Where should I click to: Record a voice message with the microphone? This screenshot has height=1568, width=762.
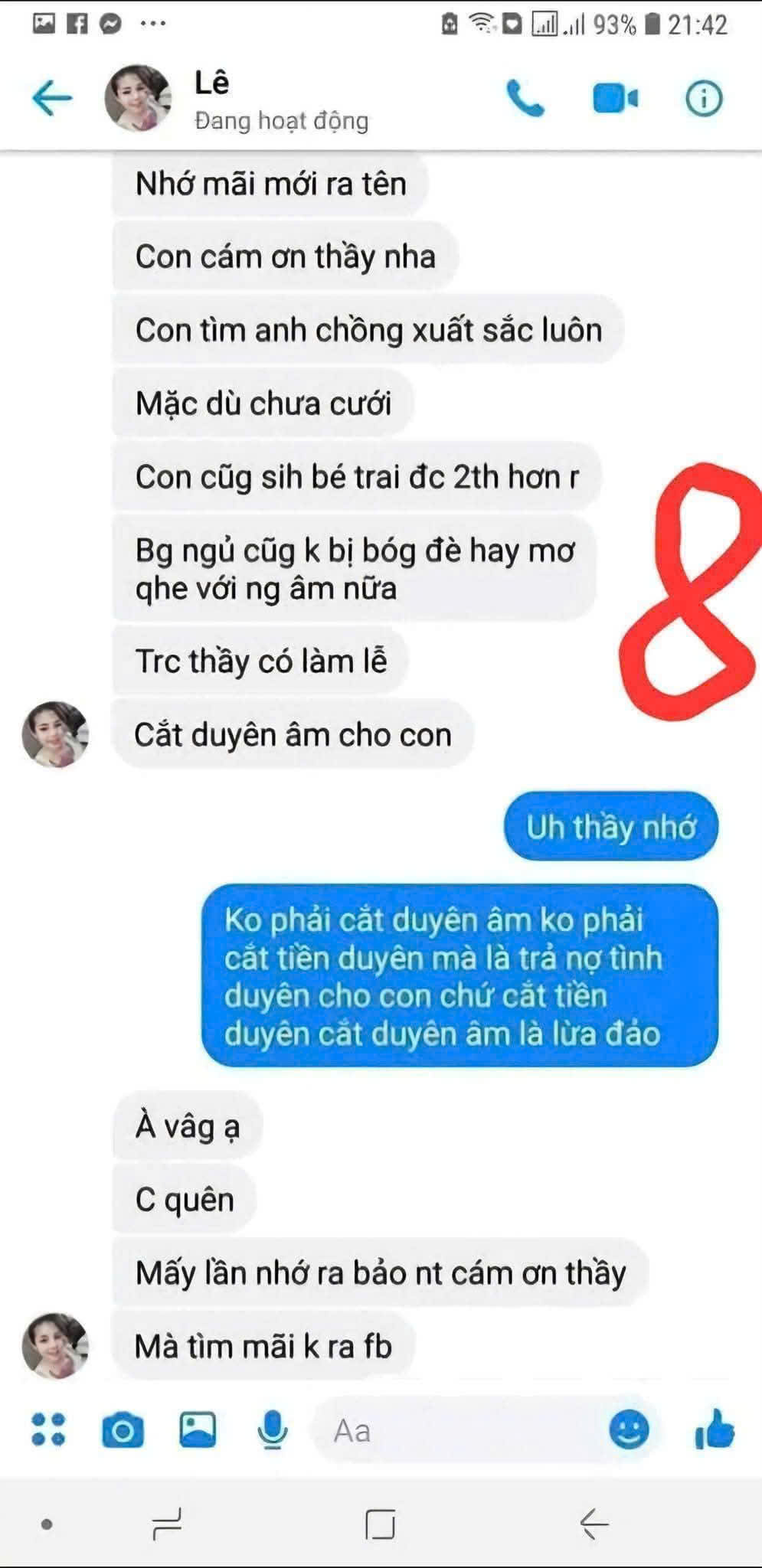pyautogui.click(x=272, y=1430)
